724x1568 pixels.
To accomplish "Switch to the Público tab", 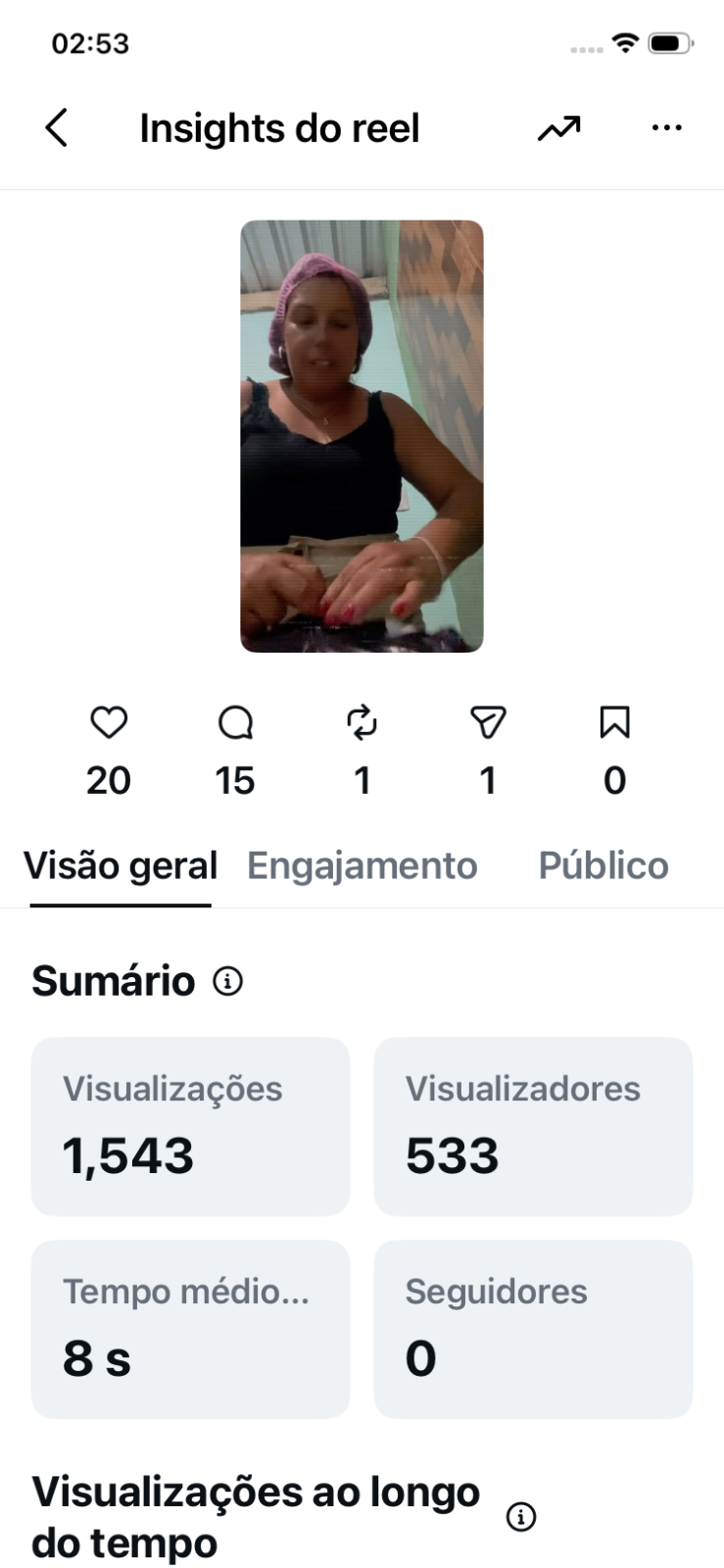I will point(603,865).
